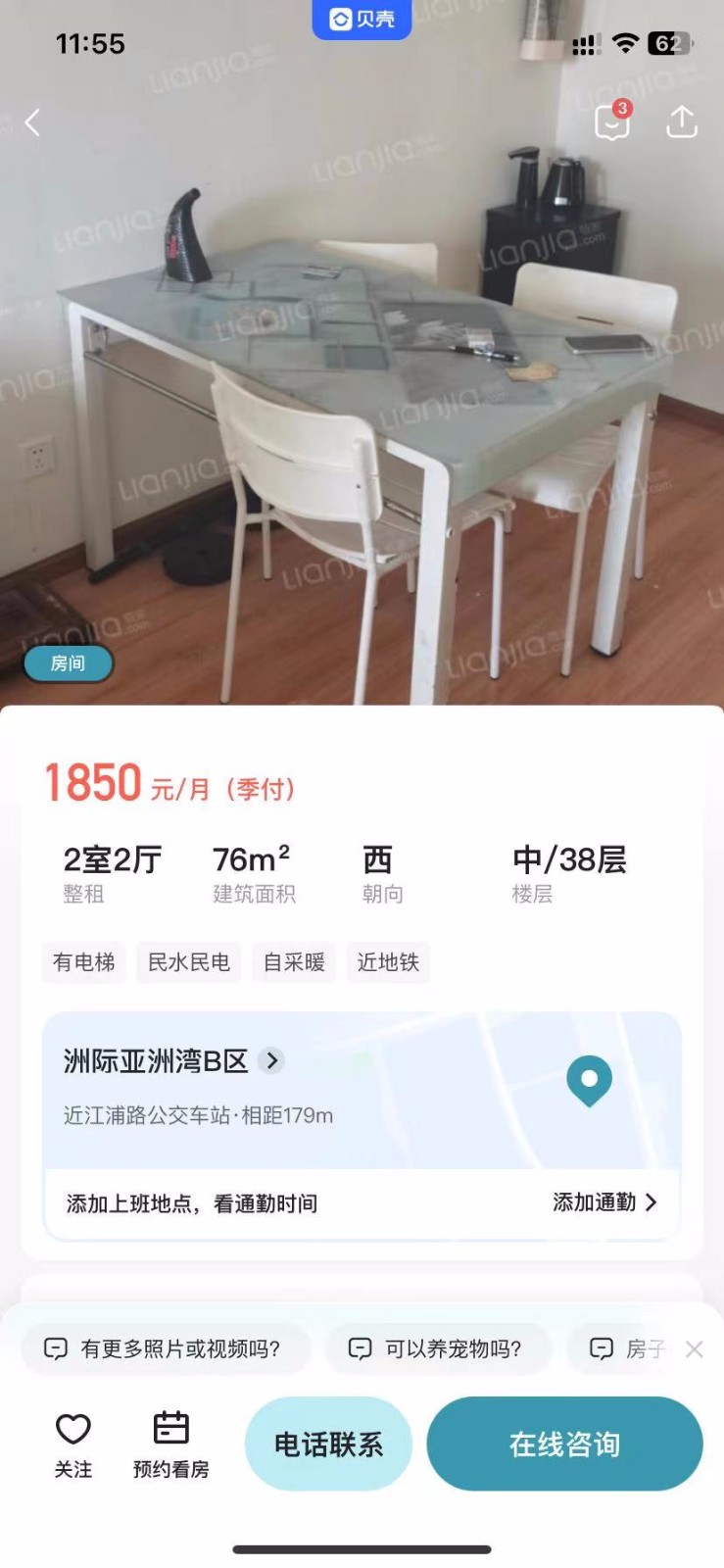Follow this listing with 关注 heart
Image resolution: width=724 pixels, height=1568 pixels.
pyautogui.click(x=73, y=1444)
